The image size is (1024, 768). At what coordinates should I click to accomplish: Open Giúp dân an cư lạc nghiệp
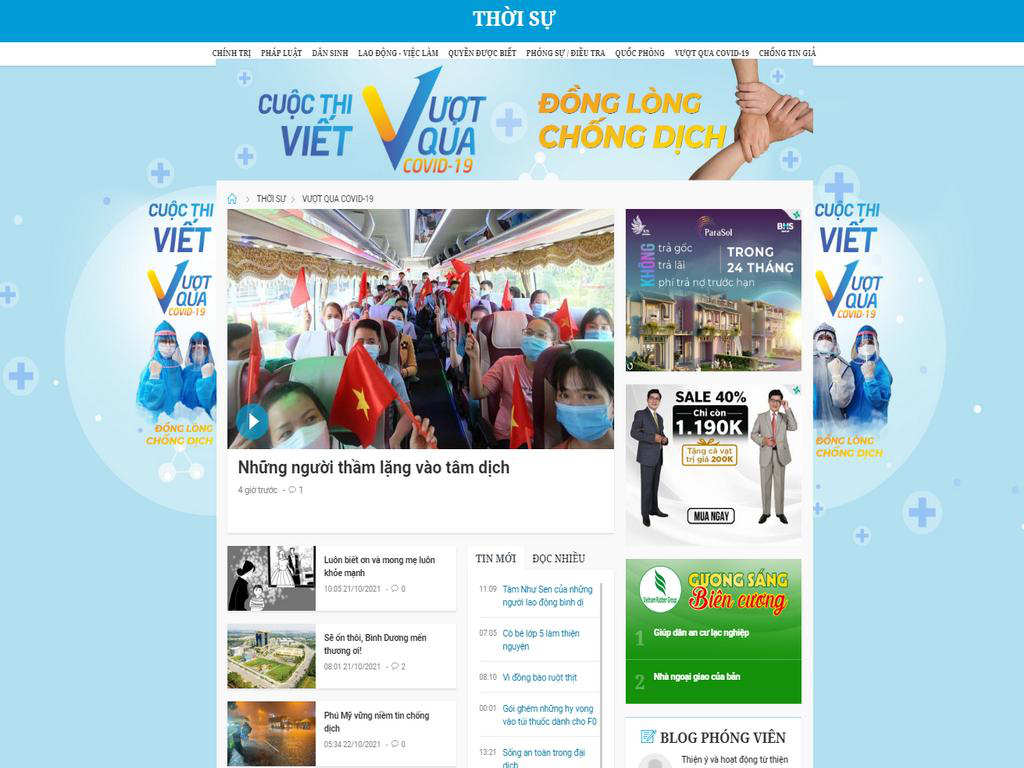pos(700,633)
